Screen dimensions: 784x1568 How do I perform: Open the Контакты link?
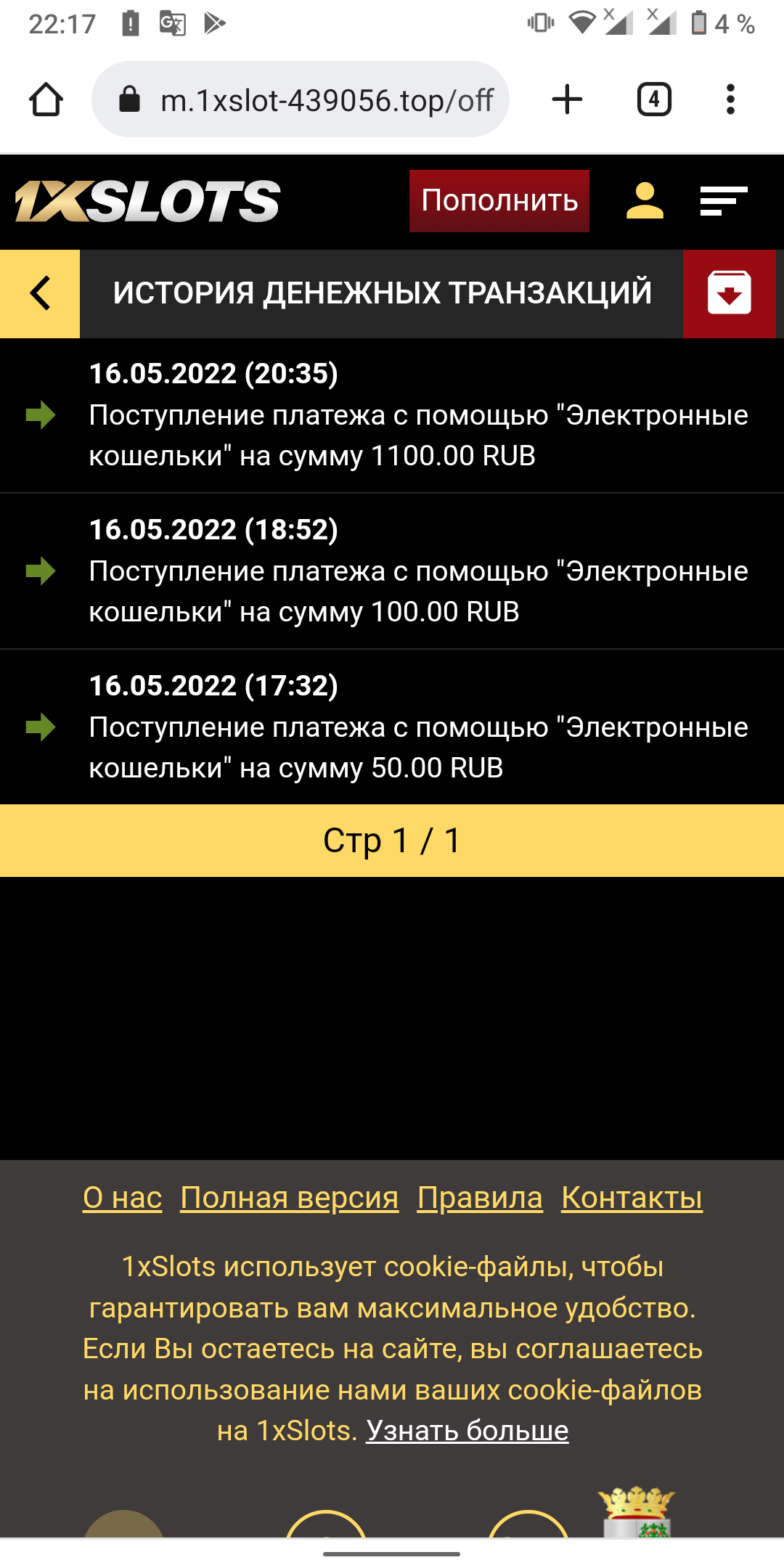click(x=632, y=1198)
